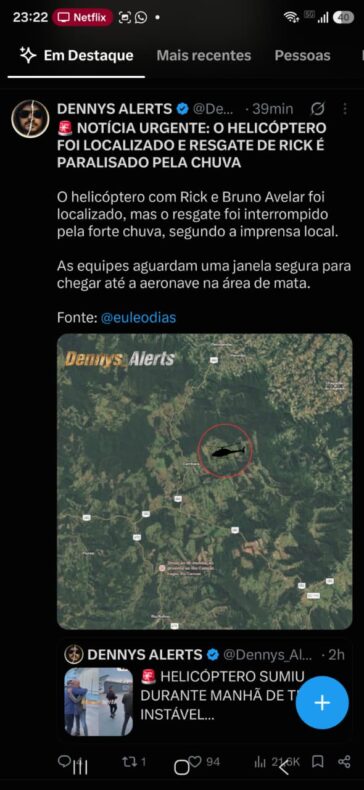The width and height of the screenshot is (364, 790).
Task: Open the post's three-dot overflow menu
Action: click(345, 109)
